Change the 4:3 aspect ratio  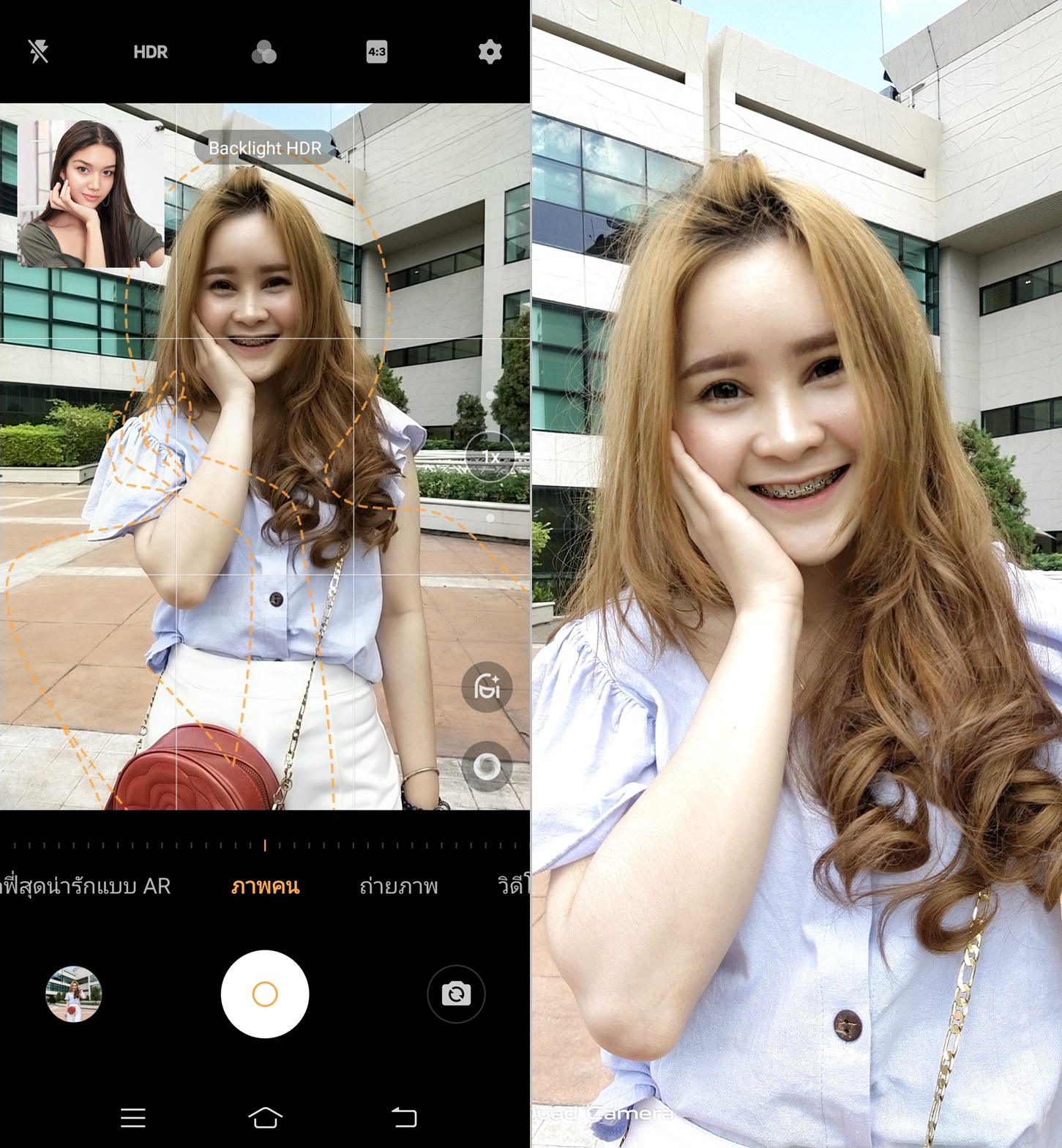(377, 52)
